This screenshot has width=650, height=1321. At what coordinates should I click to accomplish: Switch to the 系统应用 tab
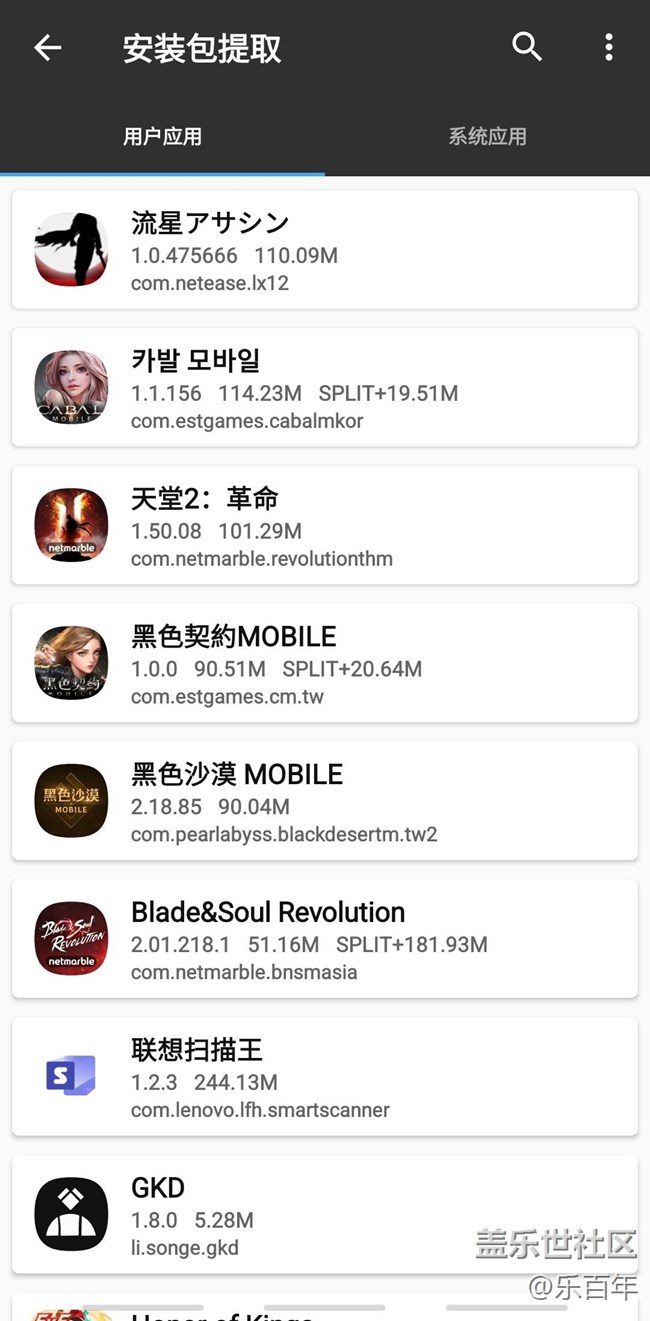point(487,137)
